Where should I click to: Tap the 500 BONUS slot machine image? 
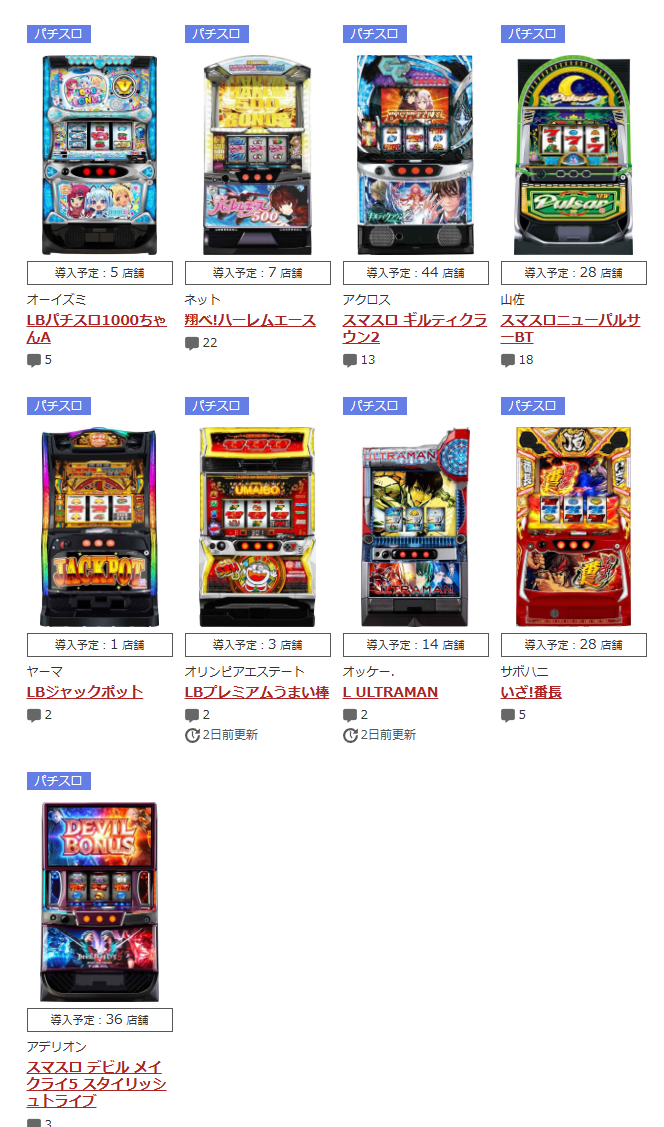point(257,155)
